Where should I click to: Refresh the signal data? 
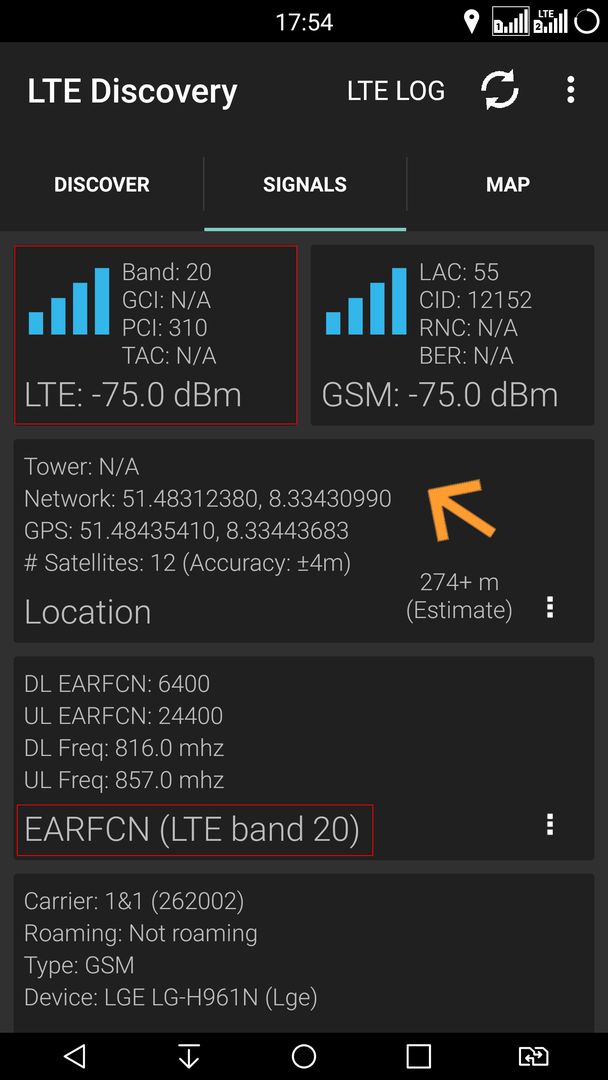(x=500, y=91)
